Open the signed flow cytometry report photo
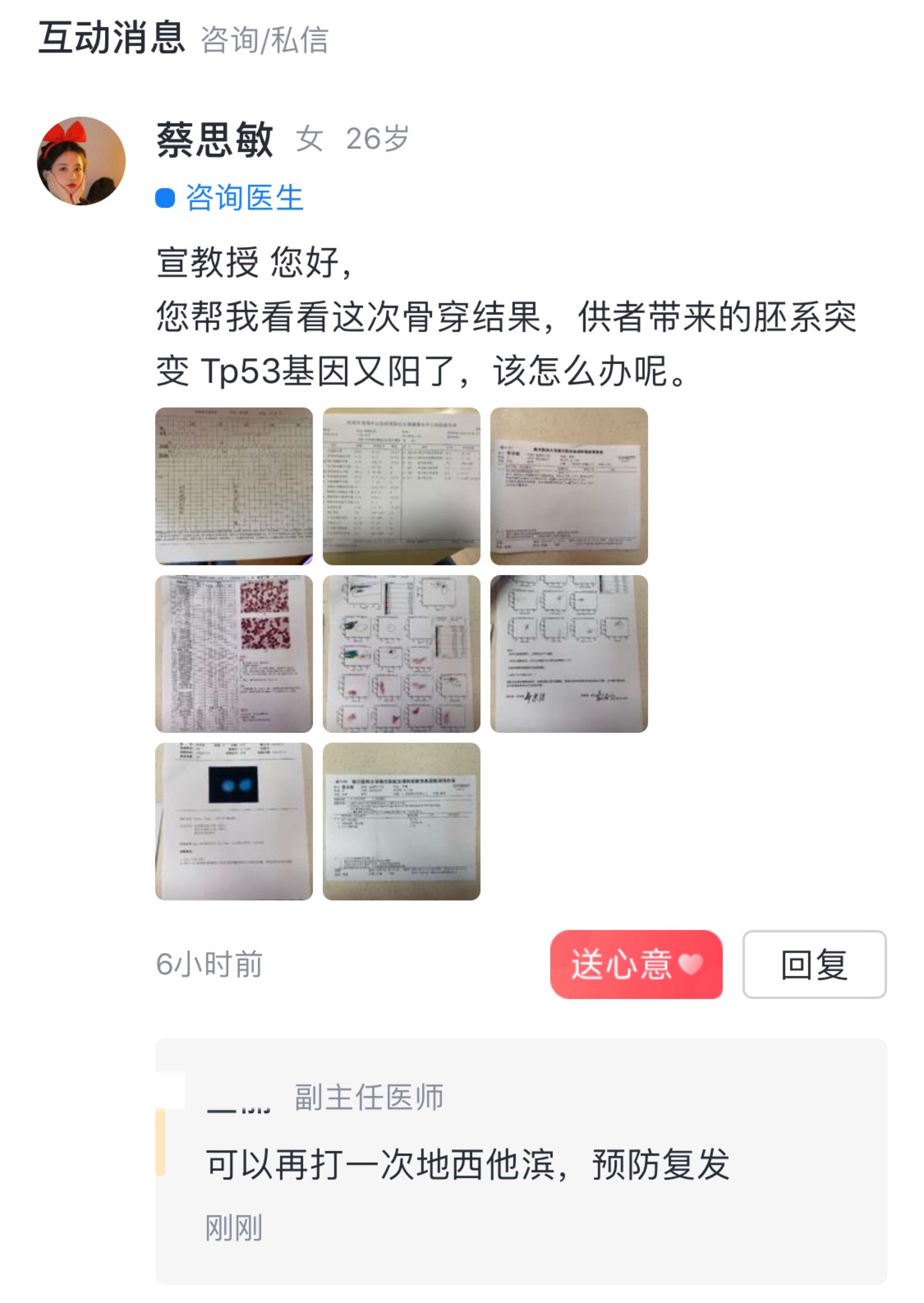Screen dimensions: 924x1303 (x=568, y=653)
